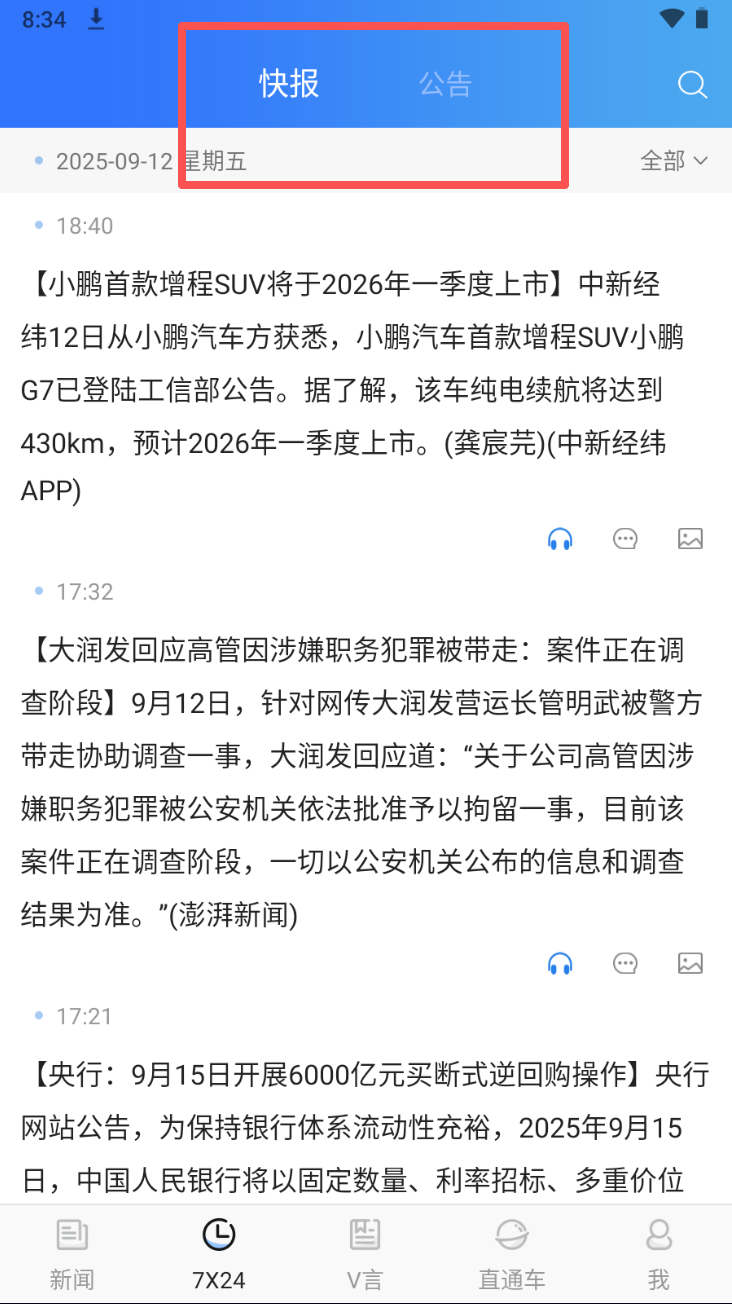Comment on the 大润发 news item

coord(626,964)
